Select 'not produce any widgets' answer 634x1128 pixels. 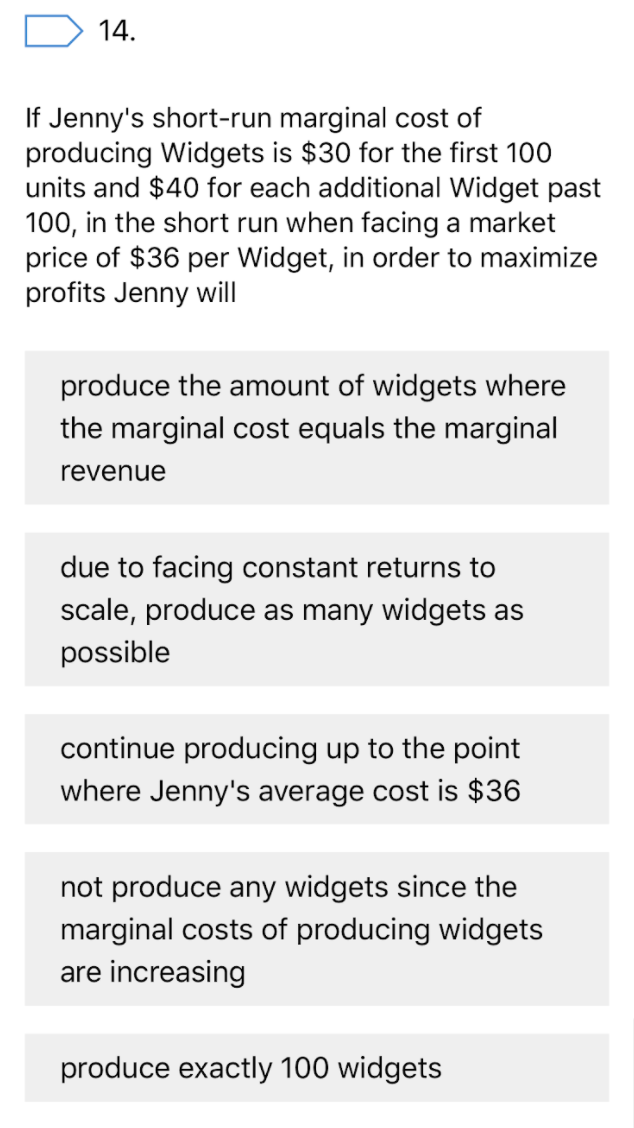tap(317, 929)
